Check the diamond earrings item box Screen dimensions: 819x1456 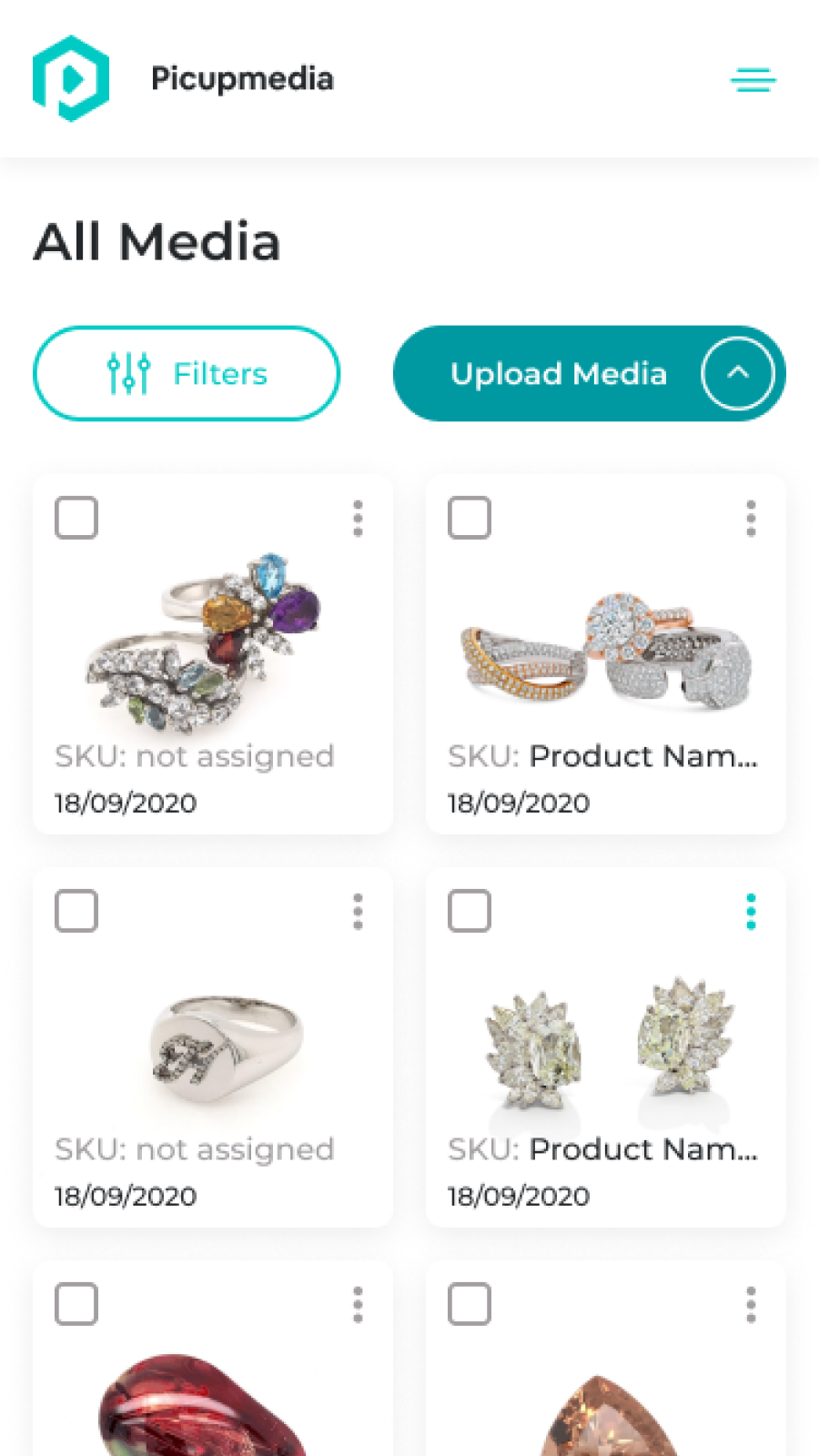(x=470, y=911)
